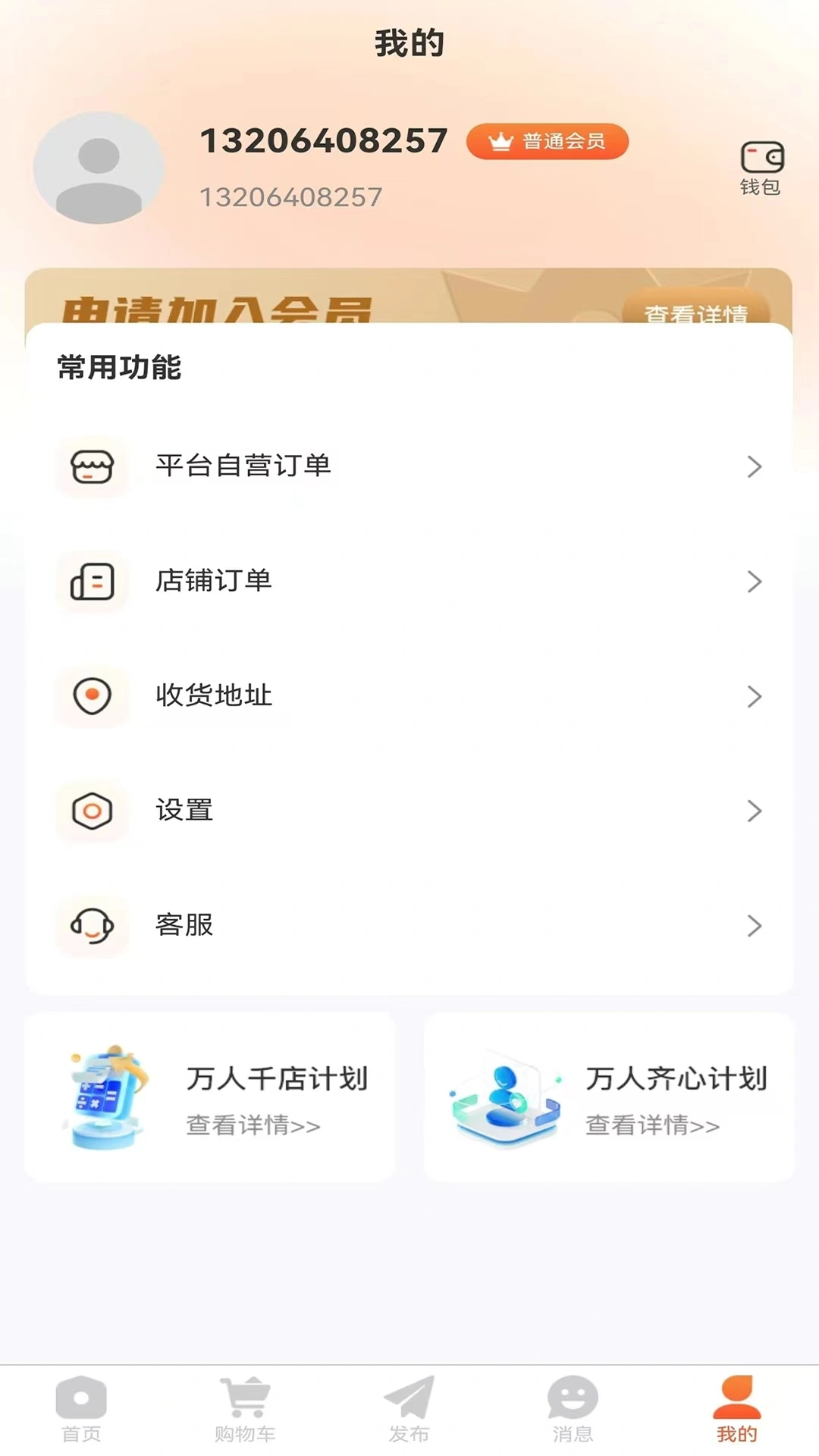The height and width of the screenshot is (1456, 819).
Task: Click the 店铺订单 order icon
Action: pyautogui.click(x=93, y=582)
